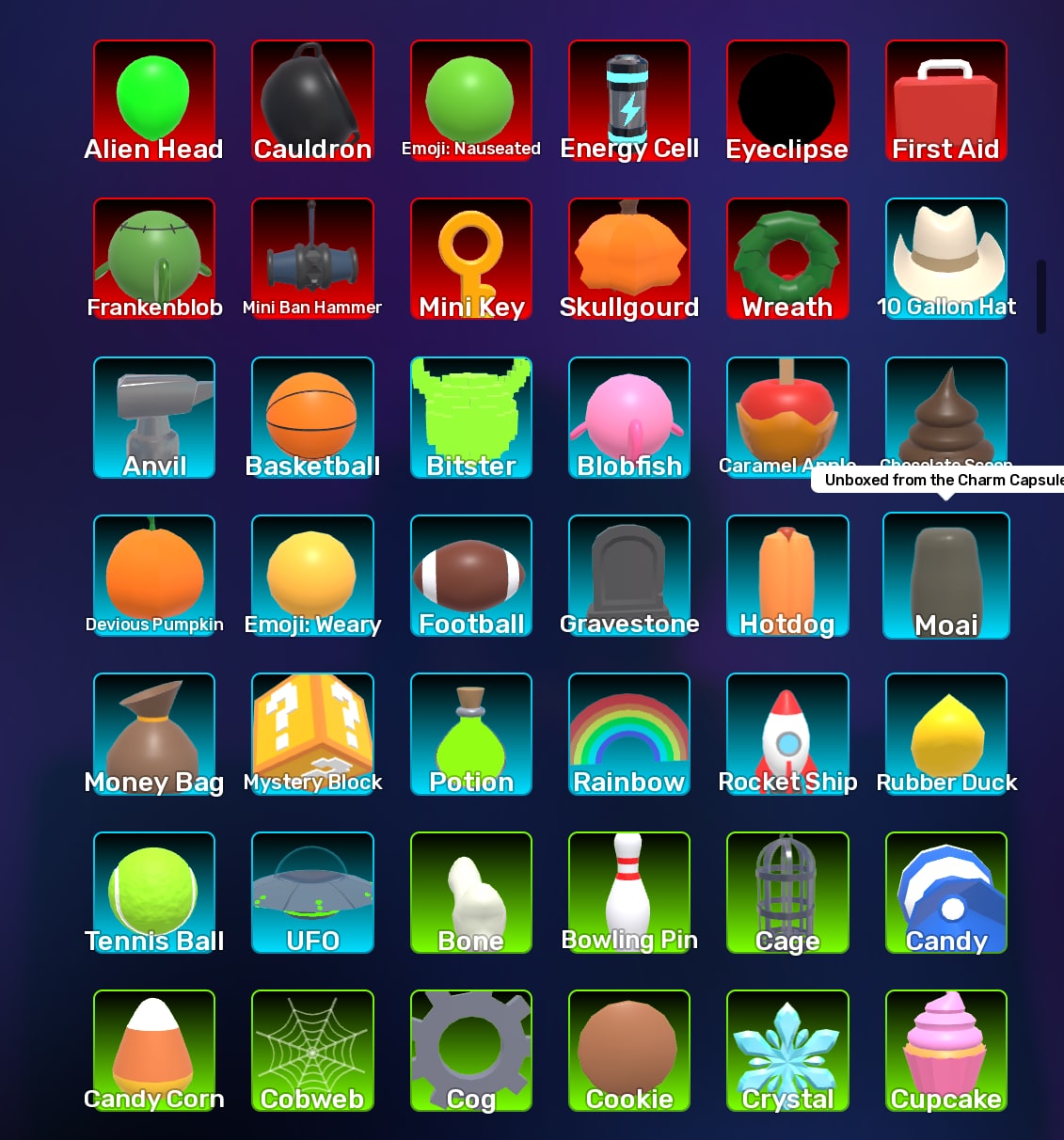Select the Alien Head charm
The height and width of the screenshot is (1140, 1064).
[x=154, y=101]
